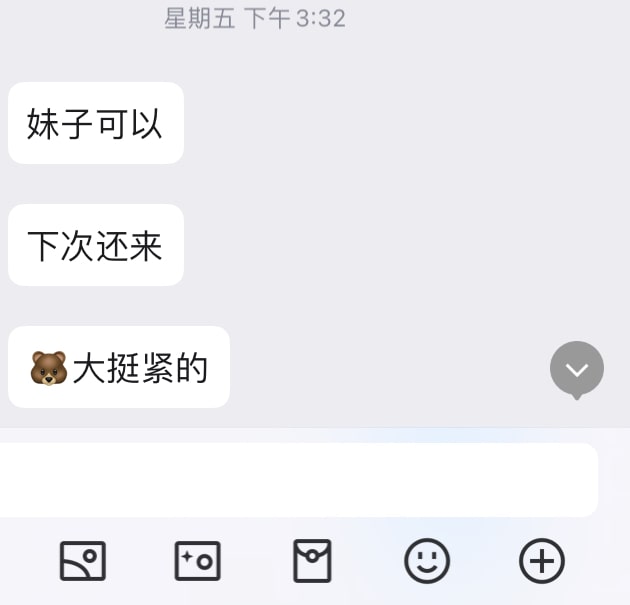The height and width of the screenshot is (605, 630).
Task: Open the photo album picker
Action: point(82,561)
